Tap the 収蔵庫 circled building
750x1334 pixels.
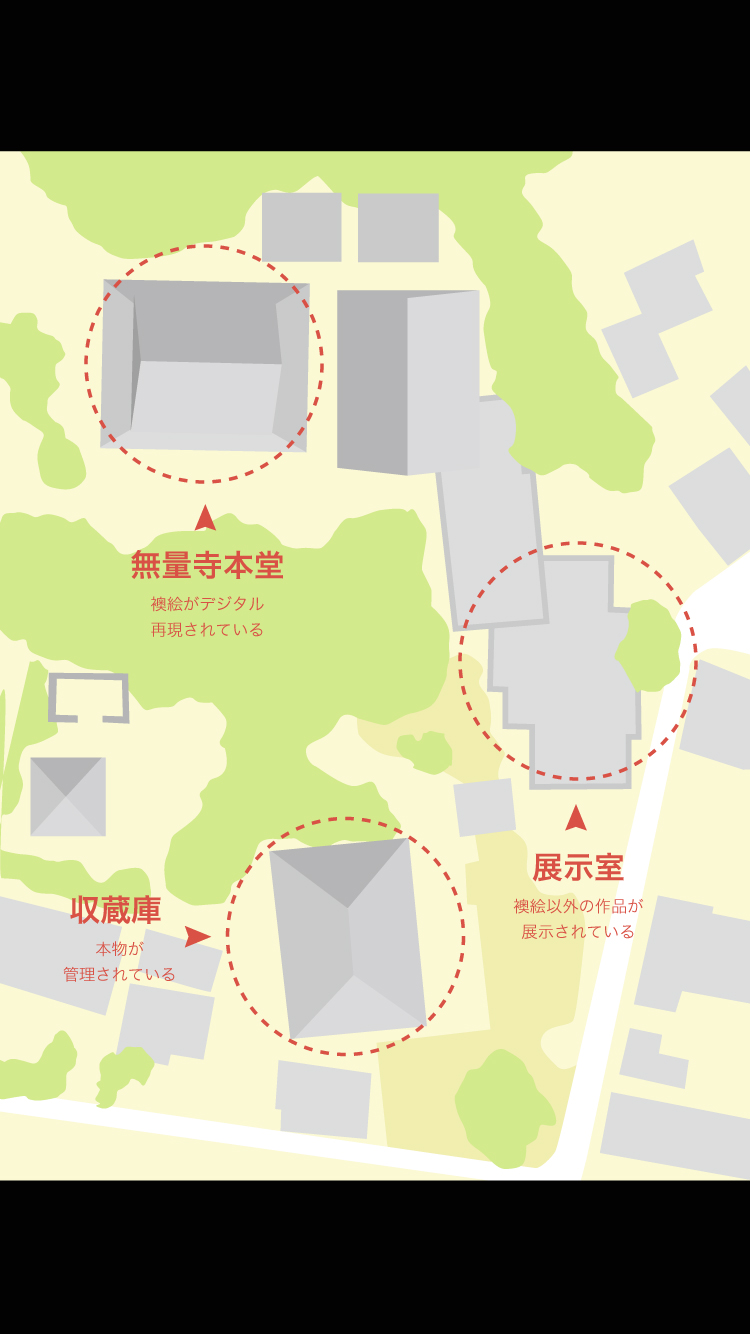pos(347,938)
